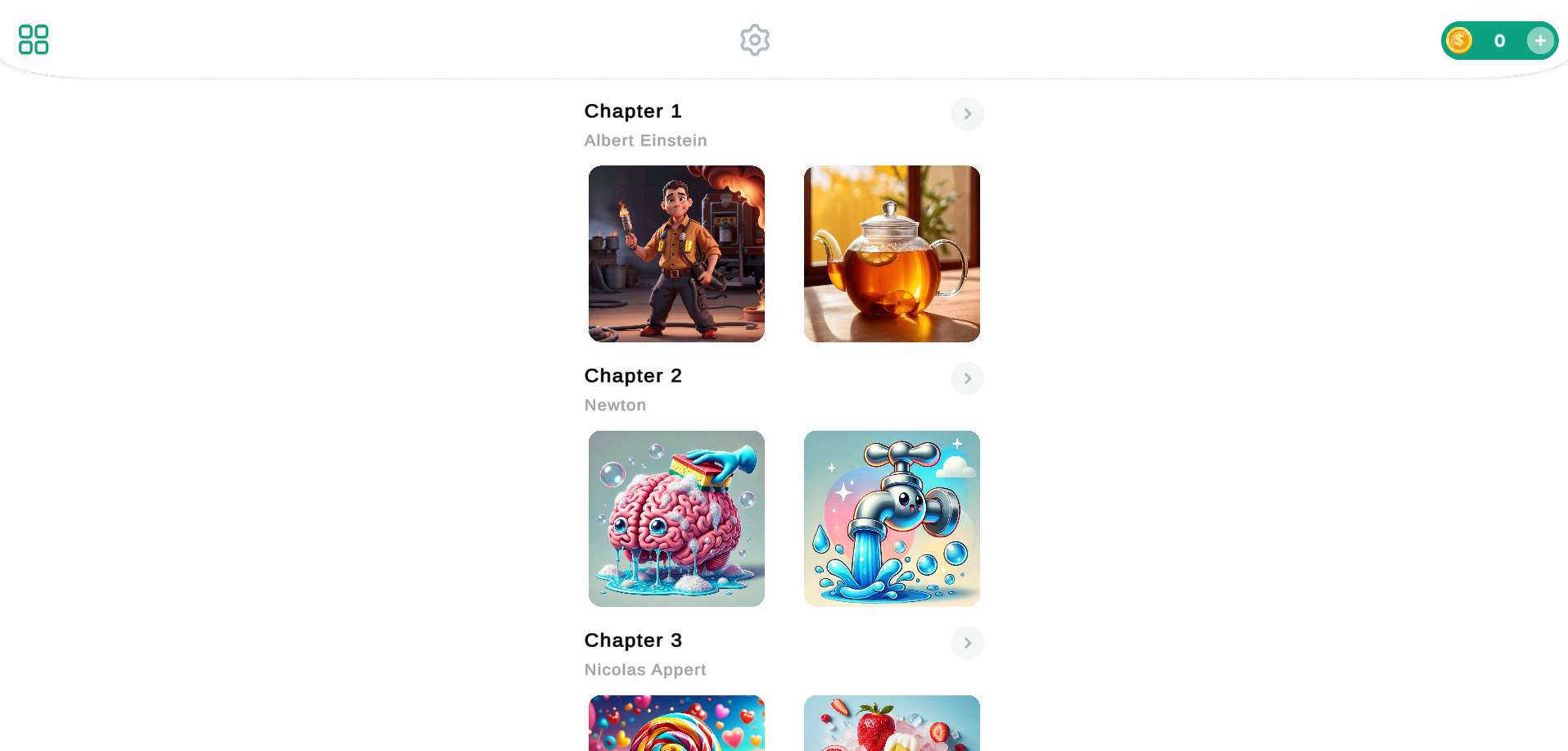Open the firefighter picture tile
Viewport: 1568px width, 751px height.
pos(676,254)
